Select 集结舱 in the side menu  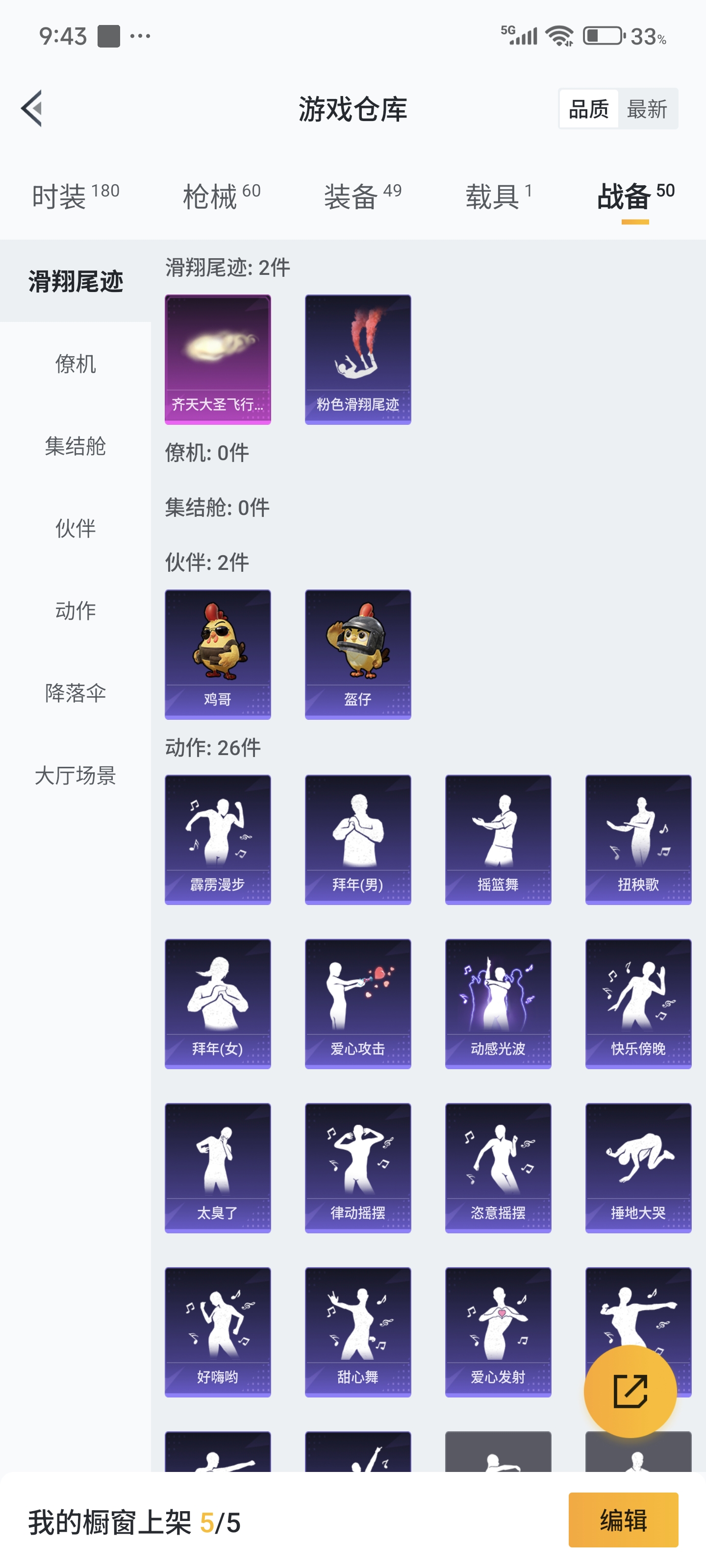click(x=75, y=446)
